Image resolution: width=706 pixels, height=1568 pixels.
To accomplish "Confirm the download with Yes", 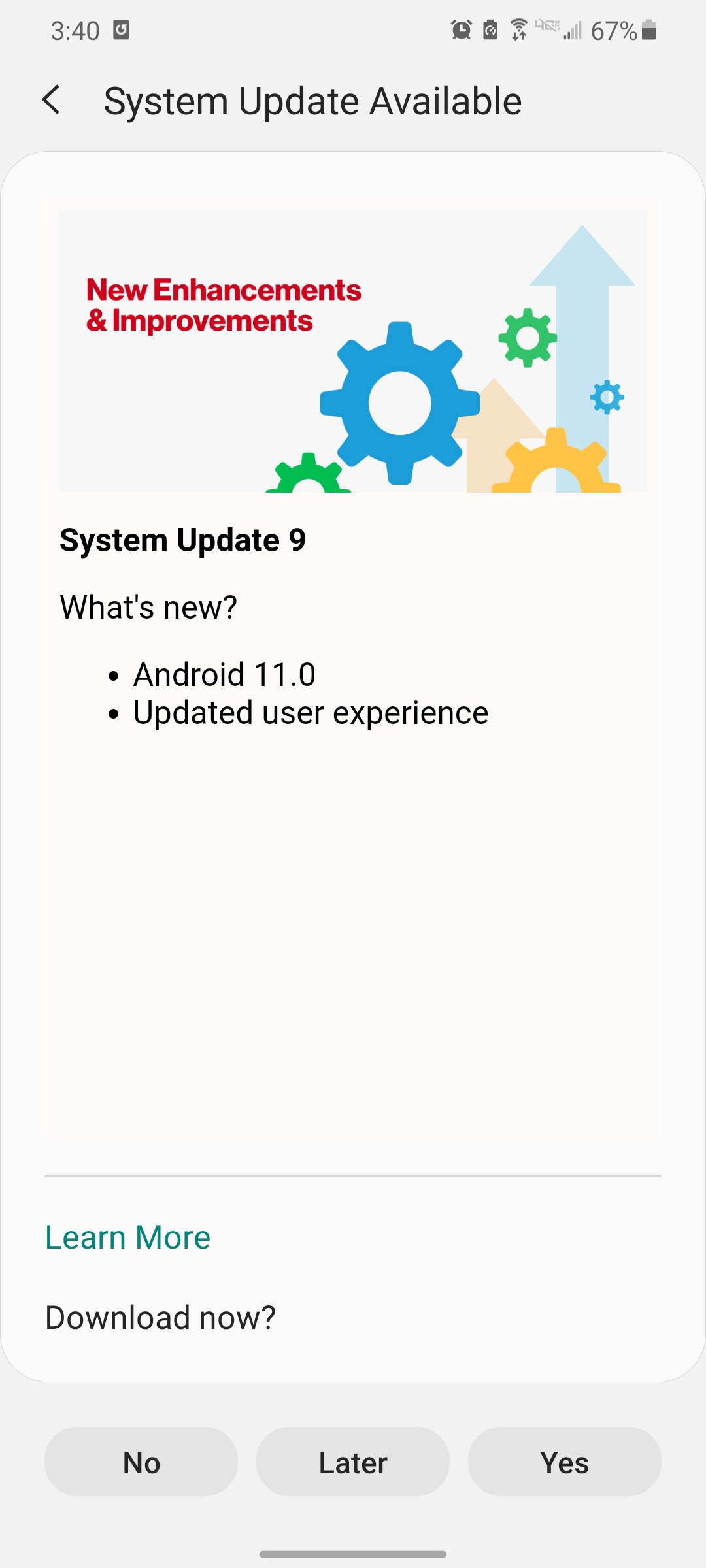I will coord(565,1462).
